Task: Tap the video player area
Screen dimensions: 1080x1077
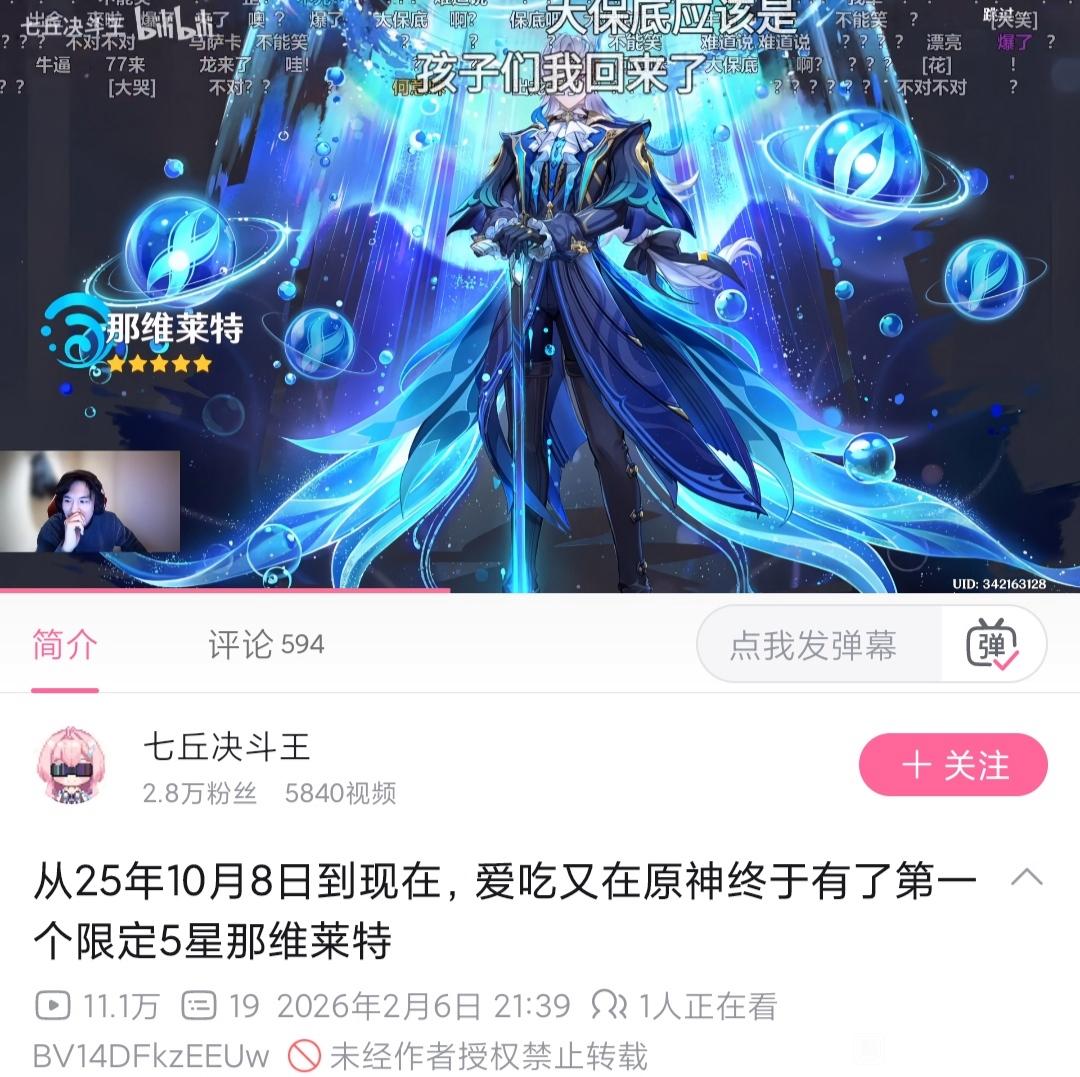Action: 540,295
